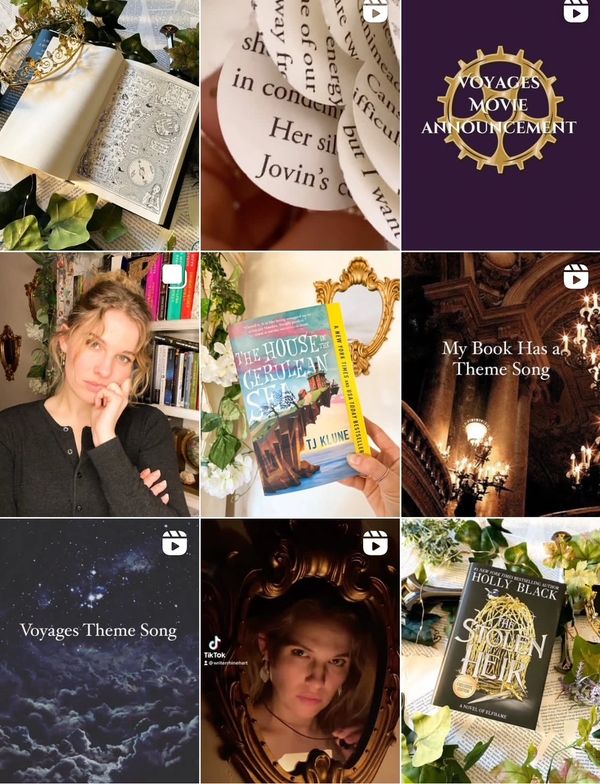This screenshot has width=600, height=784.
Task: Open The Stolen Heir book post
Action: (500, 650)
